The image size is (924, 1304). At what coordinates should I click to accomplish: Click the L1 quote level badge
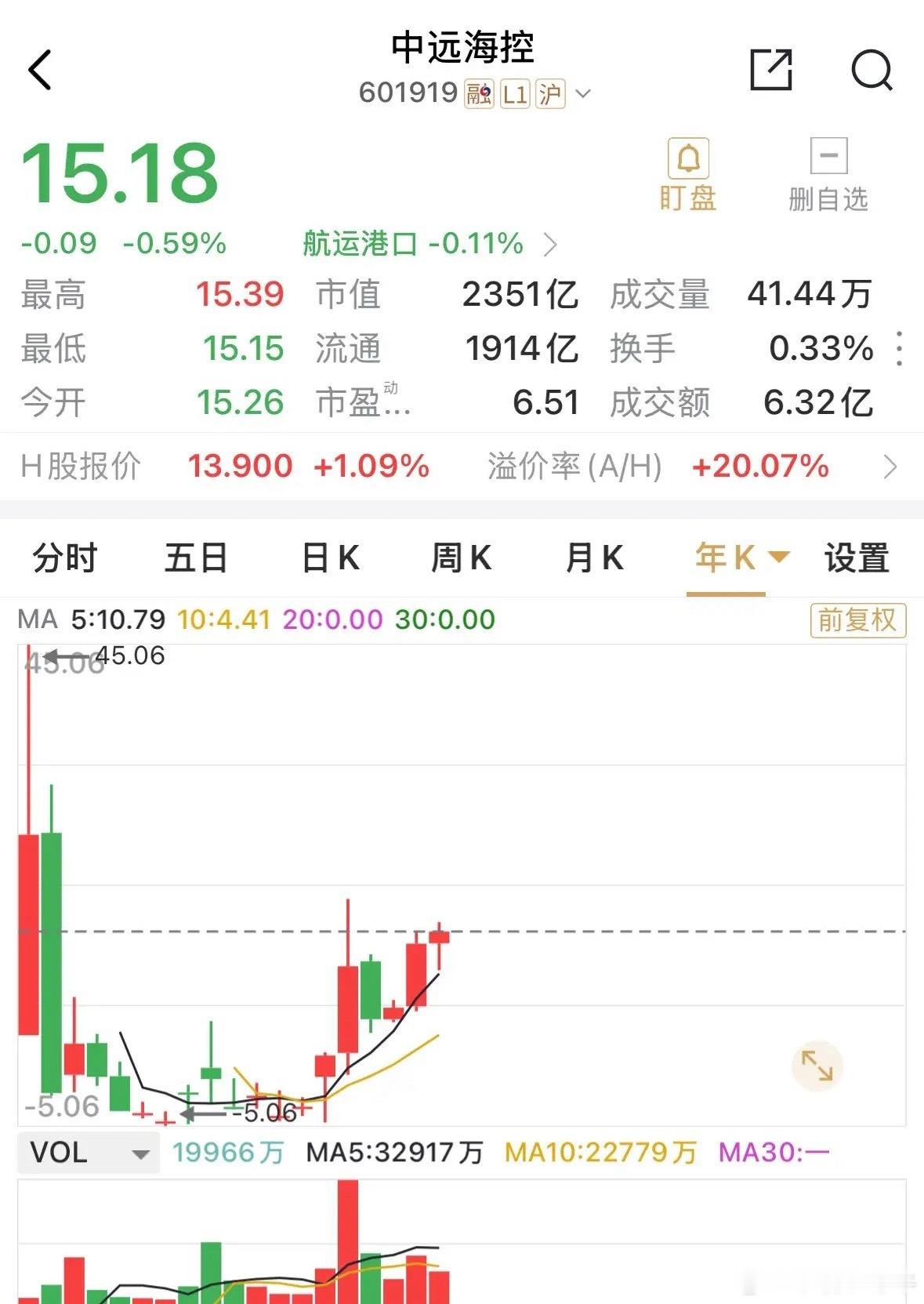tap(516, 93)
